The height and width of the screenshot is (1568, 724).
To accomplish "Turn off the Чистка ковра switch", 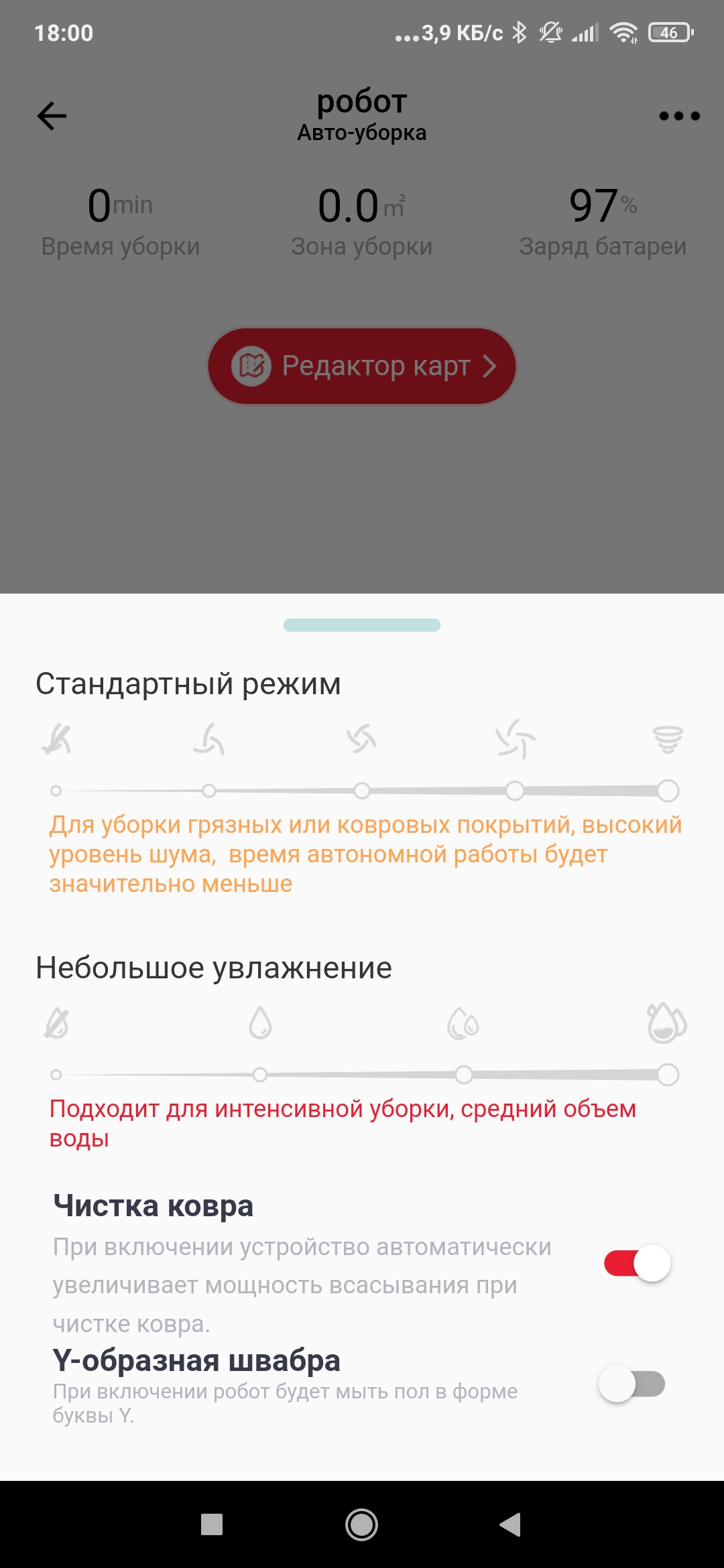I will click(637, 1264).
